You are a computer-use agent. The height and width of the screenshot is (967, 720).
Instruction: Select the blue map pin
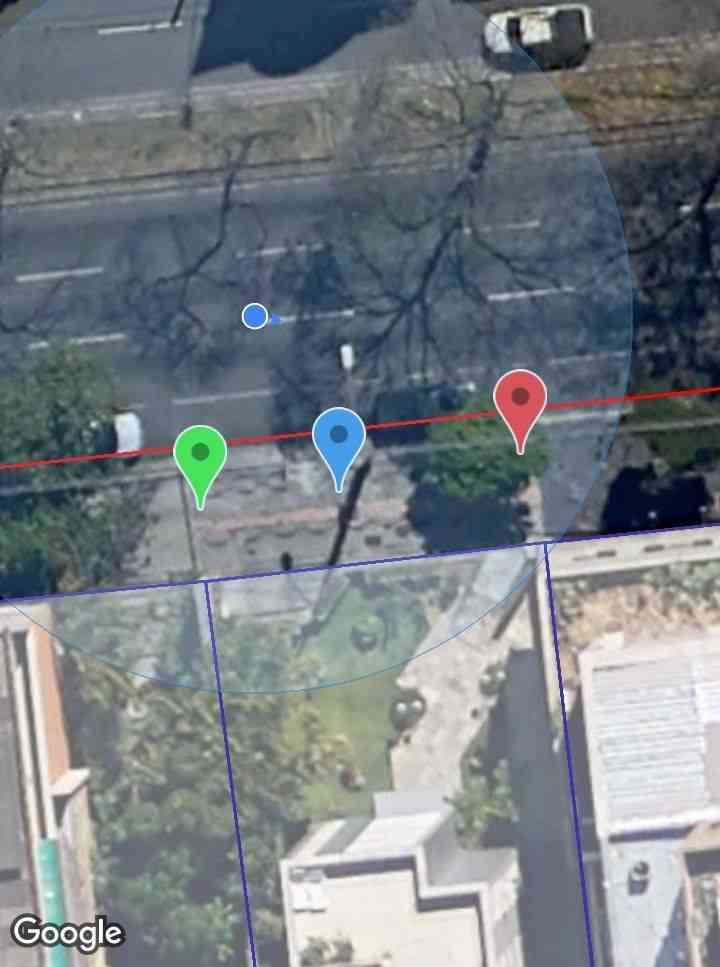339,439
